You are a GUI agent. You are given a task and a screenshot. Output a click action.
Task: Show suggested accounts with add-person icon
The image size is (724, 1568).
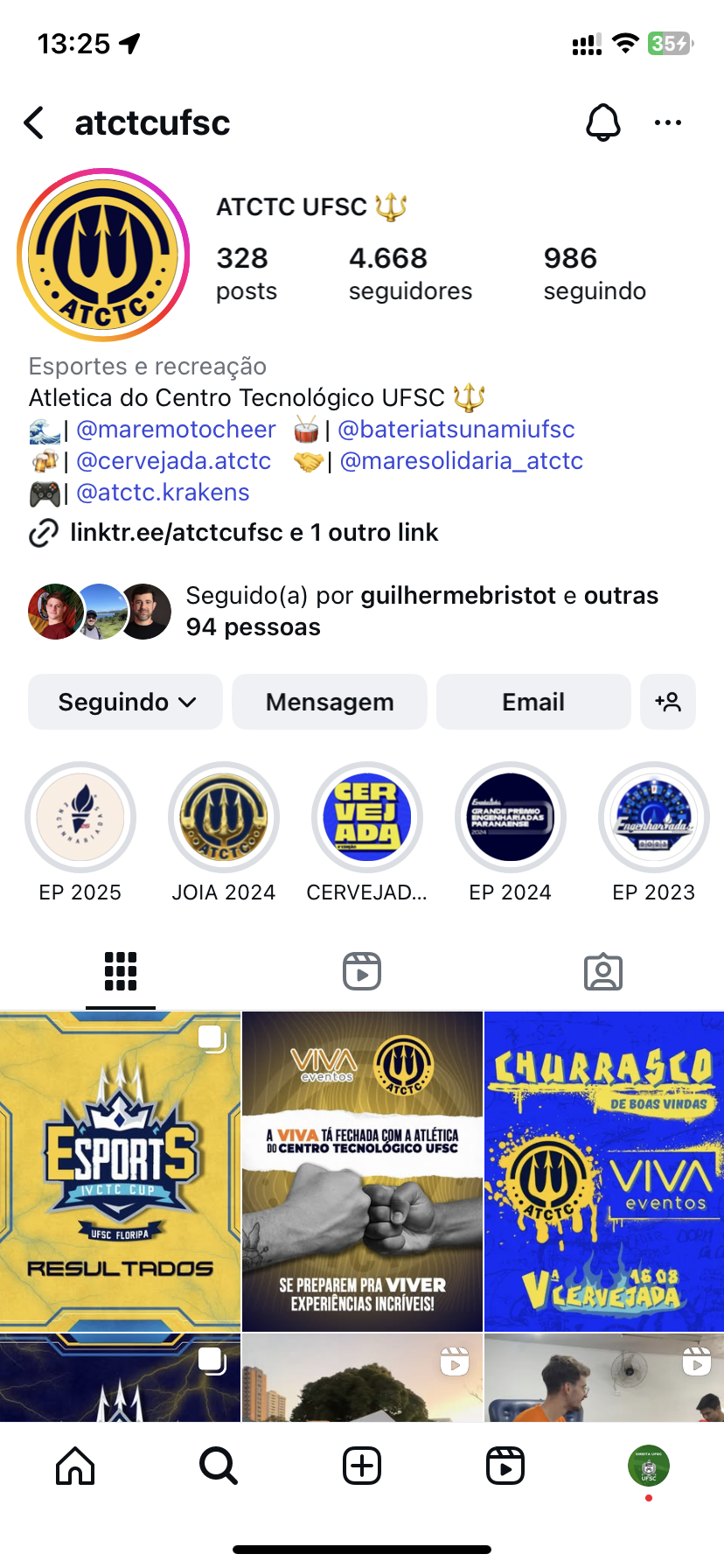[668, 702]
